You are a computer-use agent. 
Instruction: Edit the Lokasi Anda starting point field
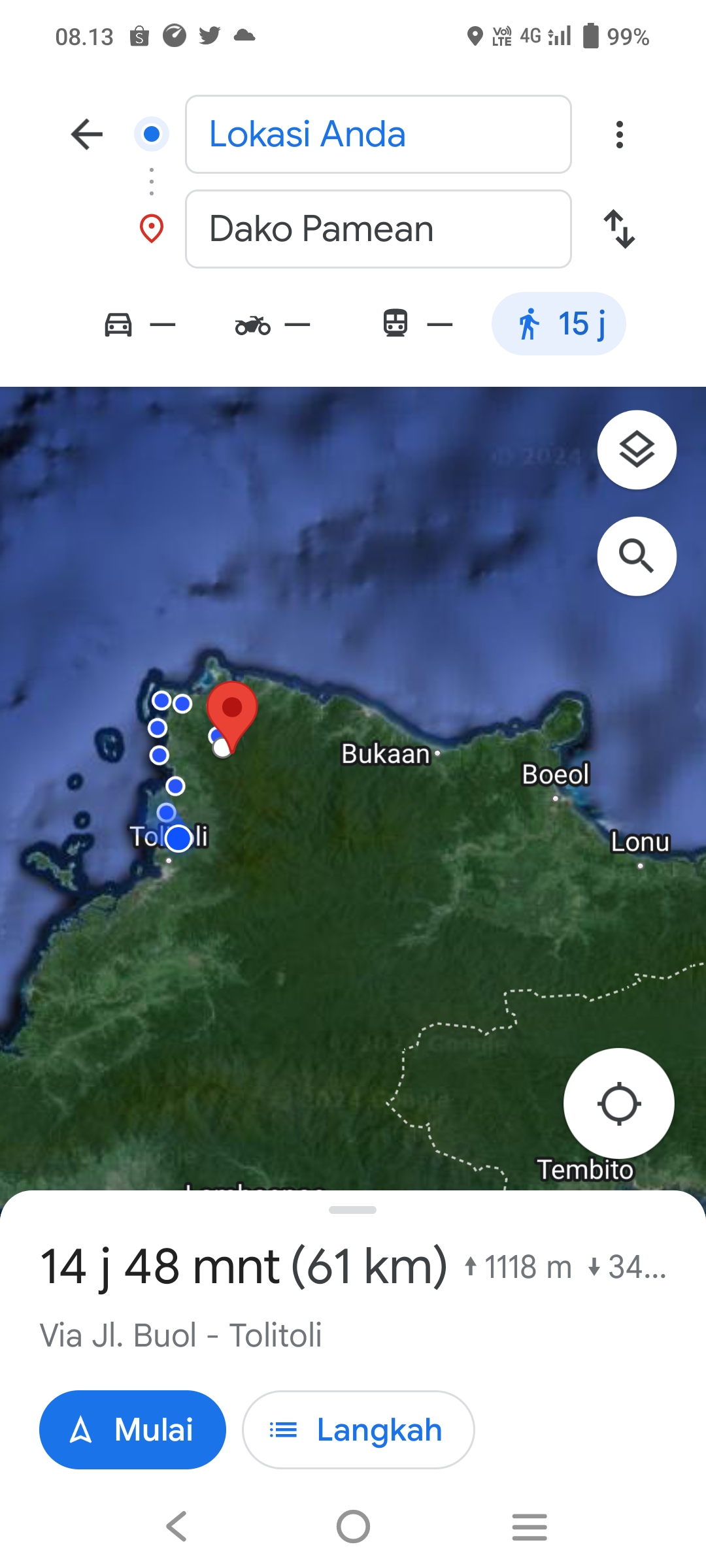pyautogui.click(x=378, y=135)
